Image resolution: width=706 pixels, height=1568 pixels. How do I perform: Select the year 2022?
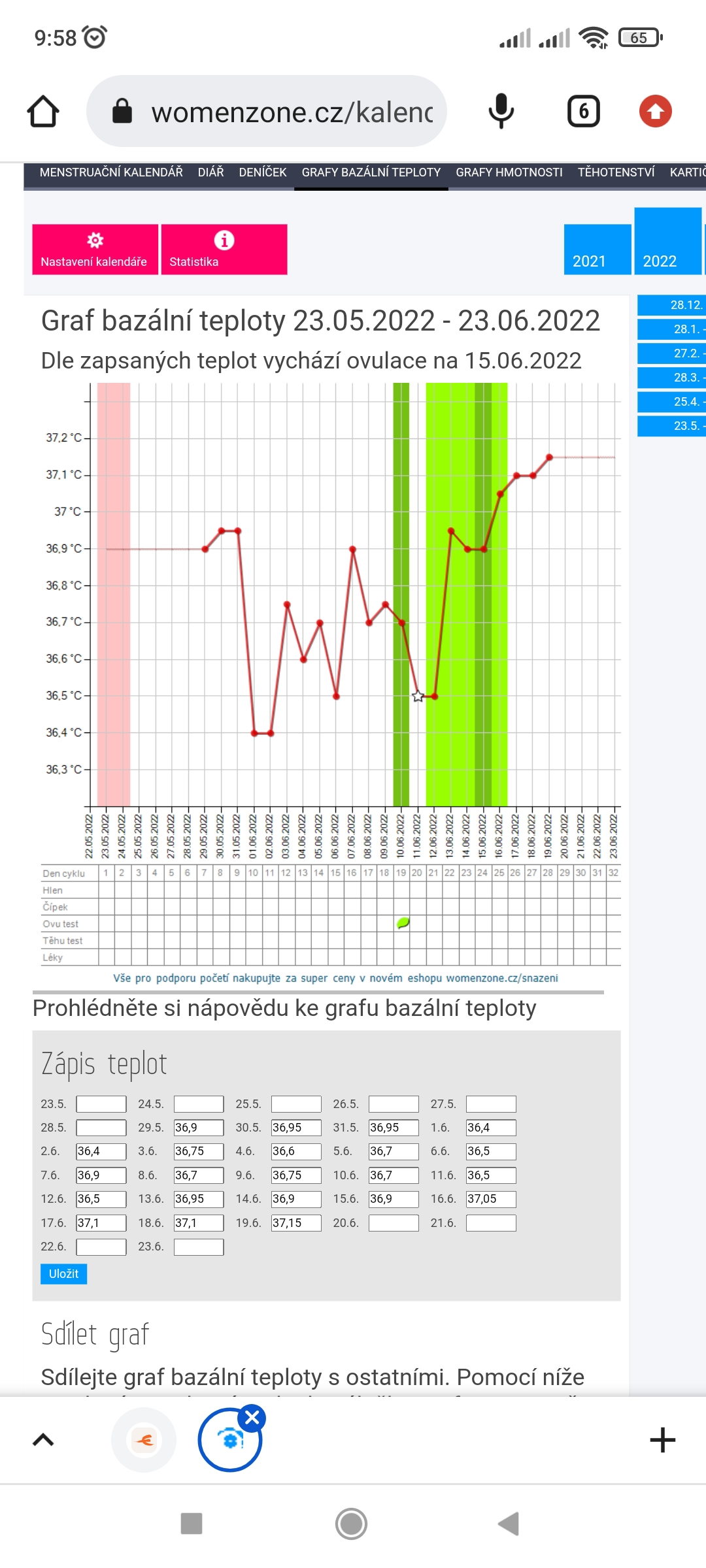pos(666,242)
